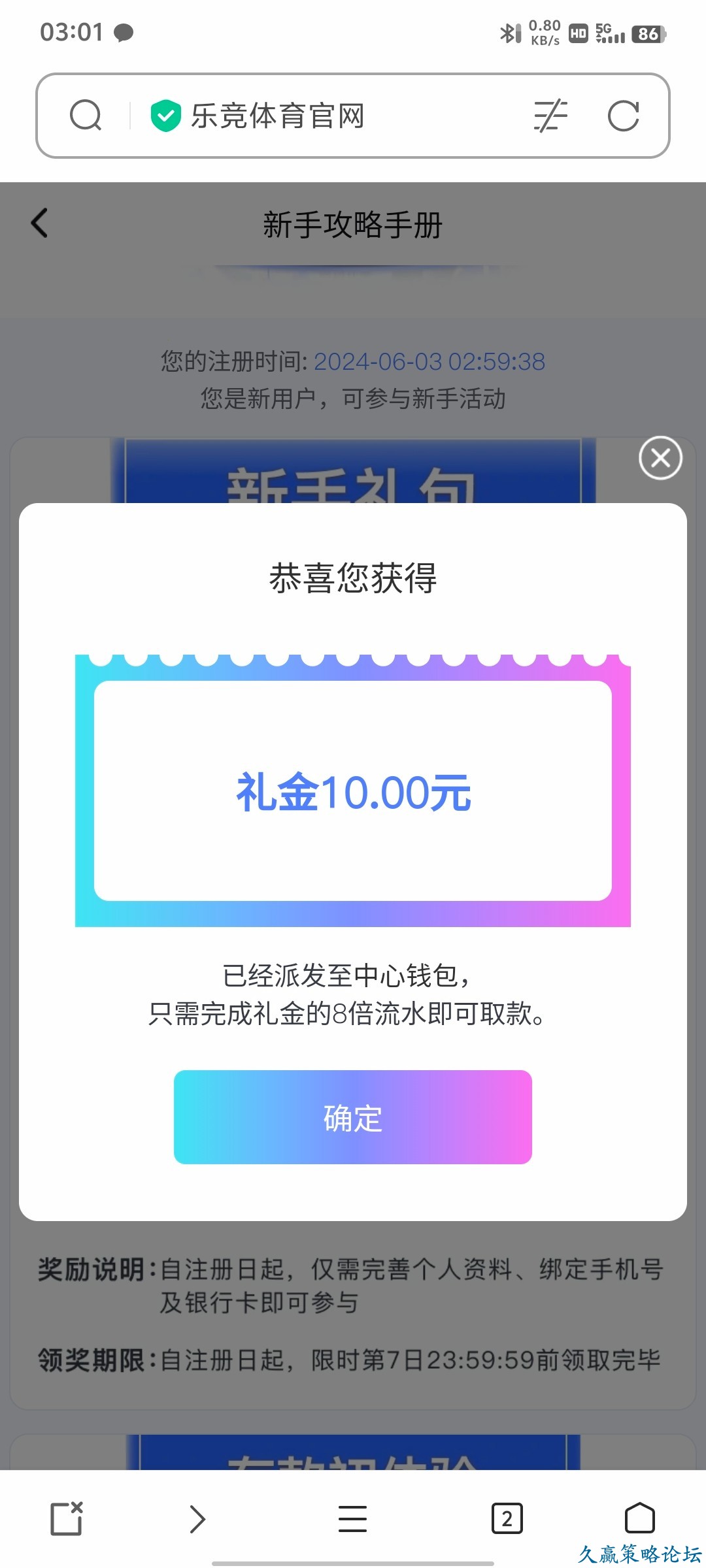The height and width of the screenshot is (1568, 706).
Task: Open the browser menu
Action: click(x=353, y=1519)
